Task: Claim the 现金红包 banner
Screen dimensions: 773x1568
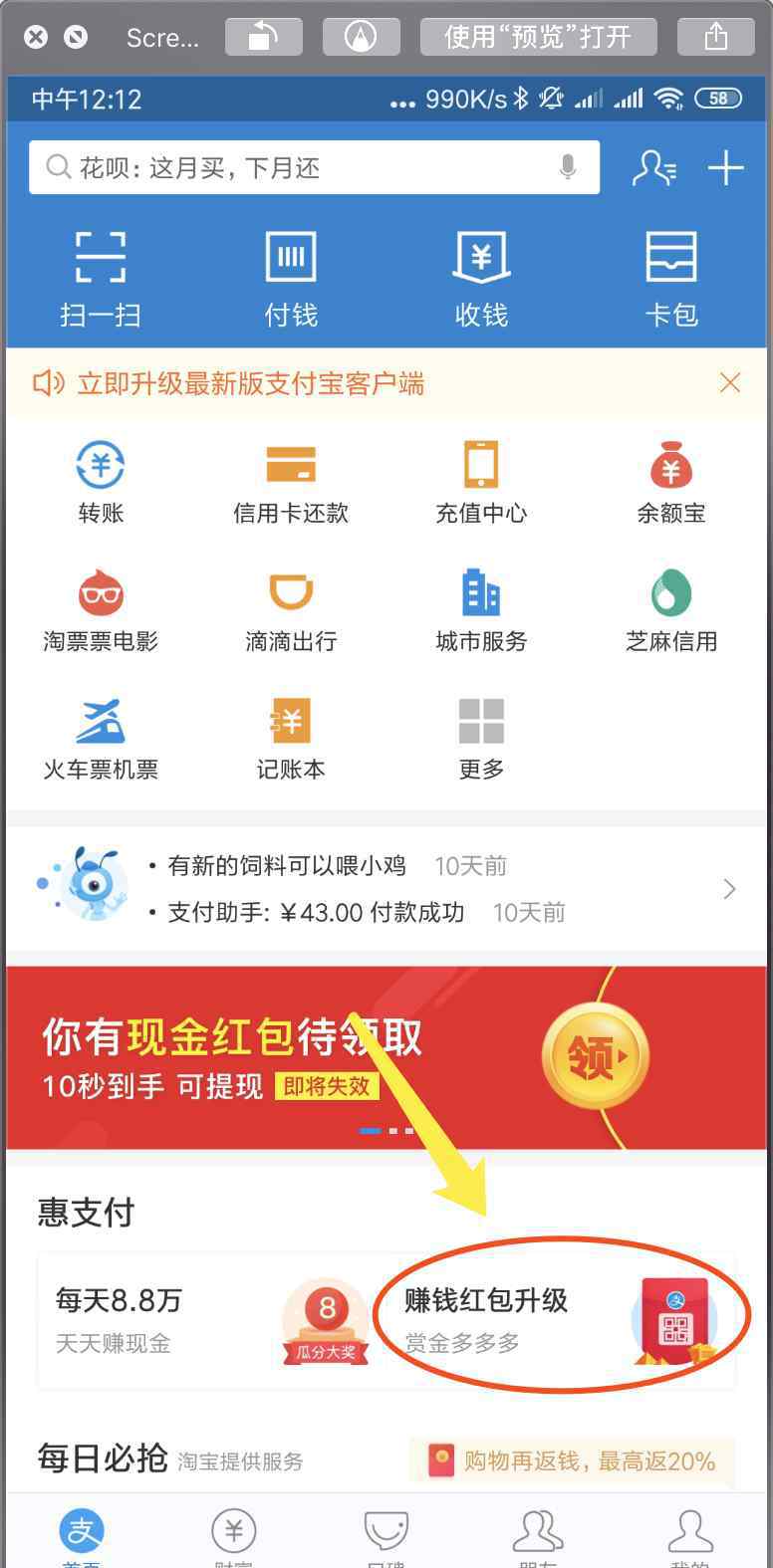Action: click(386, 1057)
